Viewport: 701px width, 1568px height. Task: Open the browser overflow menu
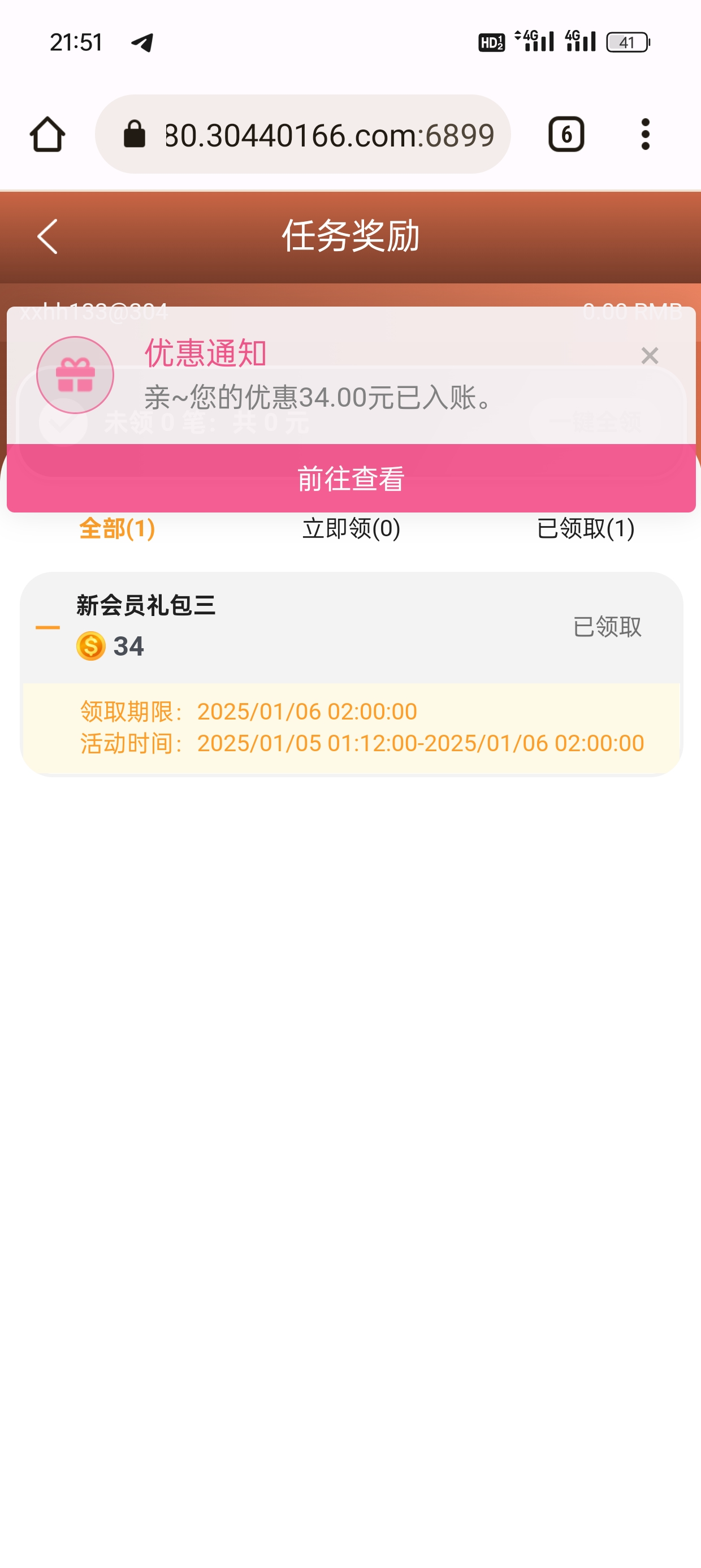click(x=645, y=135)
